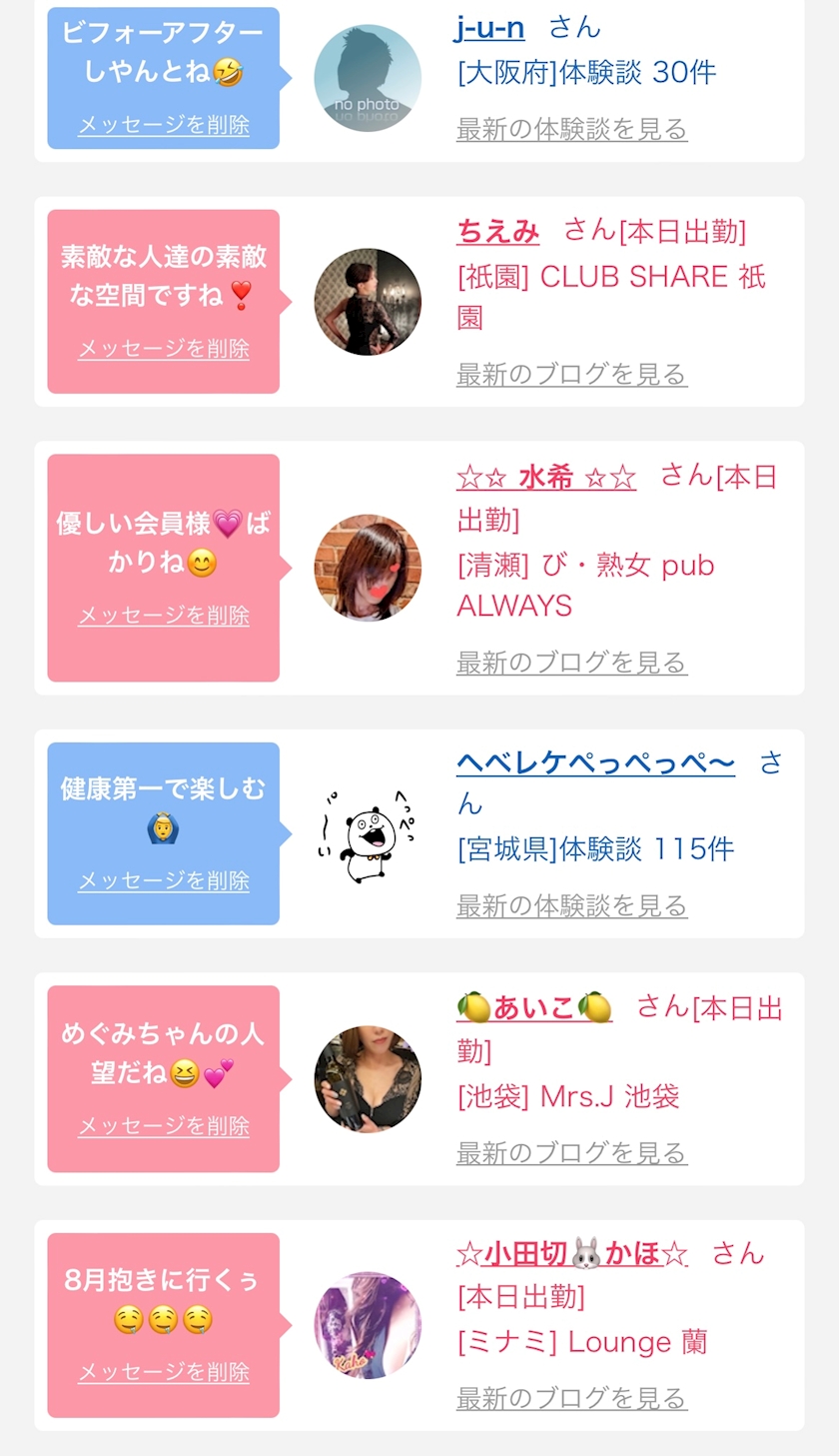Delete the ビフォーアフター message
Image resolution: width=839 pixels, height=1456 pixels.
(x=164, y=125)
